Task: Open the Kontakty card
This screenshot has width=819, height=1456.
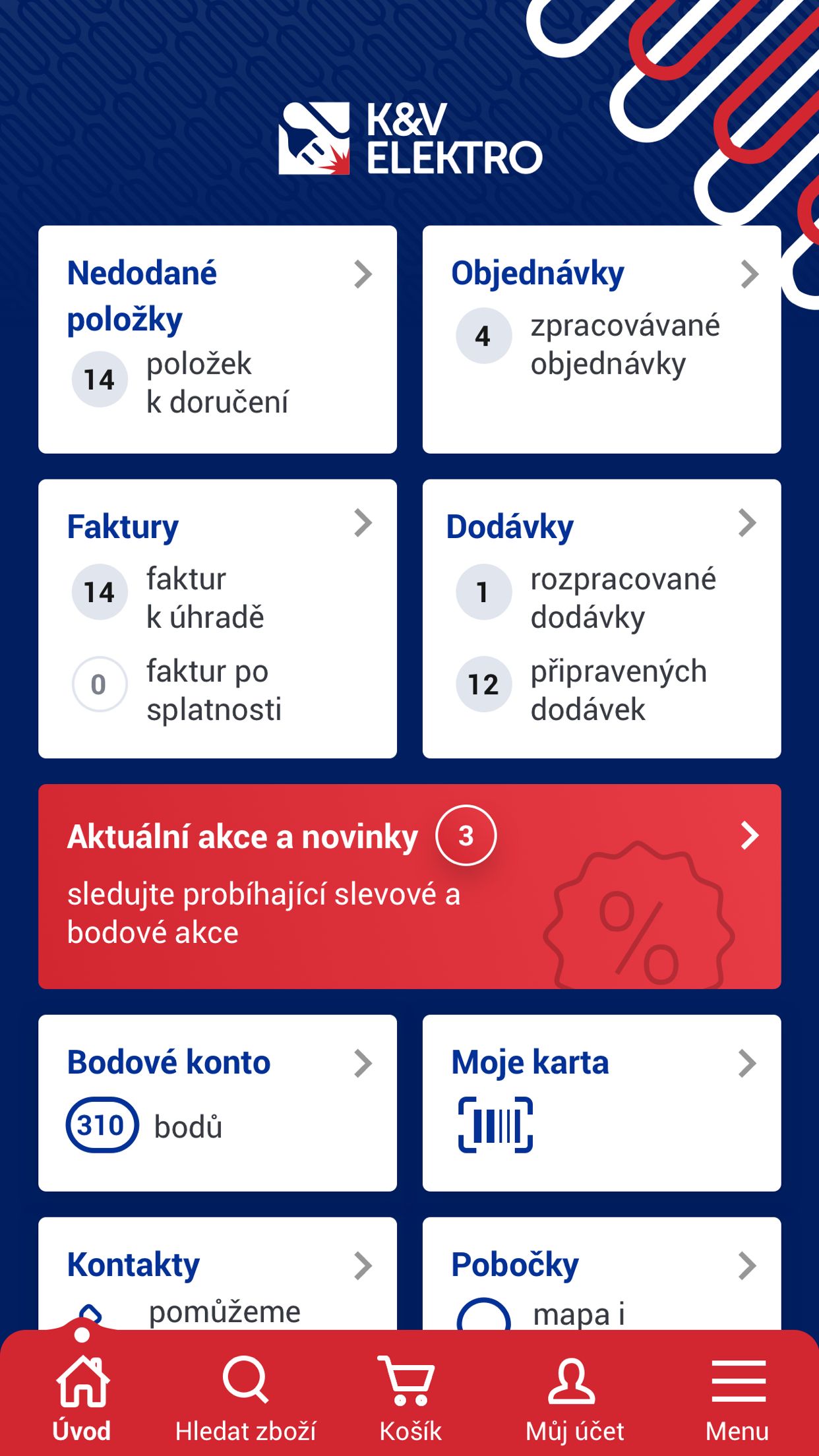Action: pos(218,1273)
